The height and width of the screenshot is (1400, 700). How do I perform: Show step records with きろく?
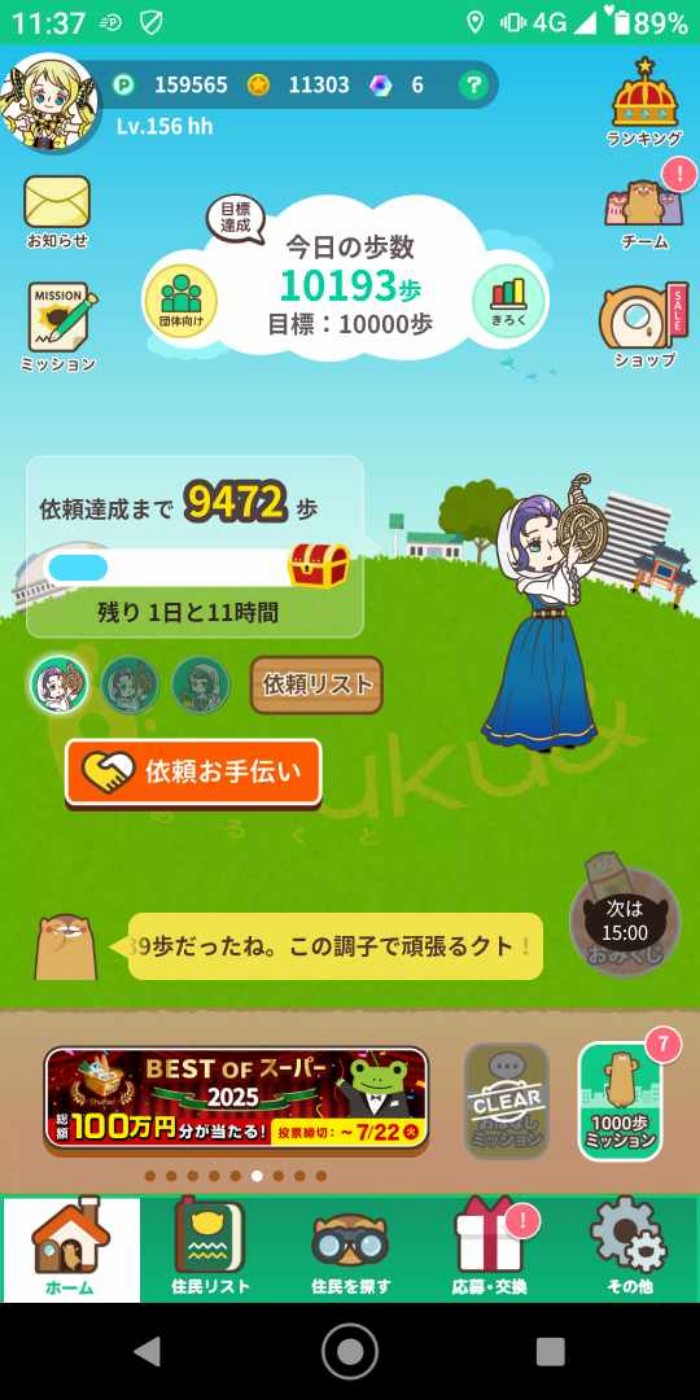point(508,298)
